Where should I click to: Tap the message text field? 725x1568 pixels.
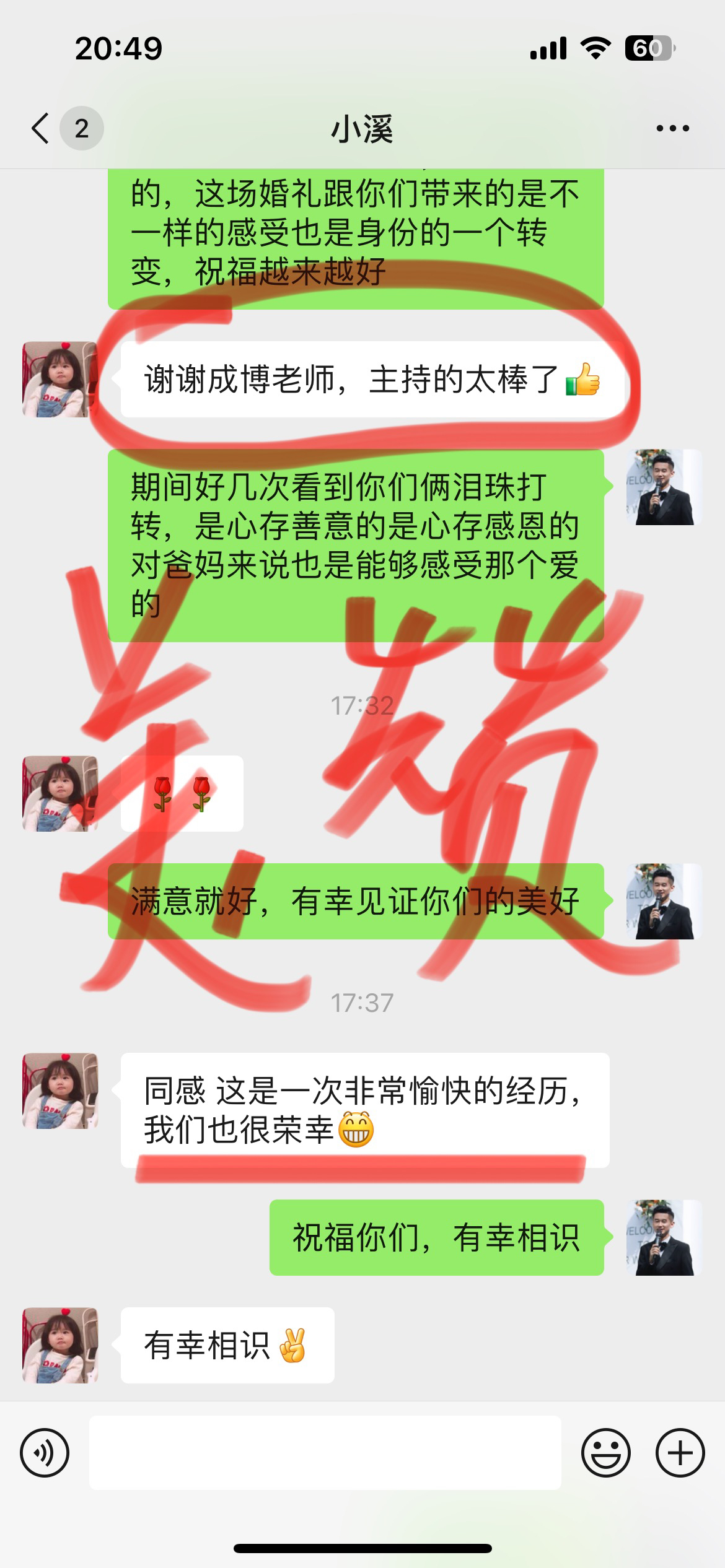[325, 1452]
